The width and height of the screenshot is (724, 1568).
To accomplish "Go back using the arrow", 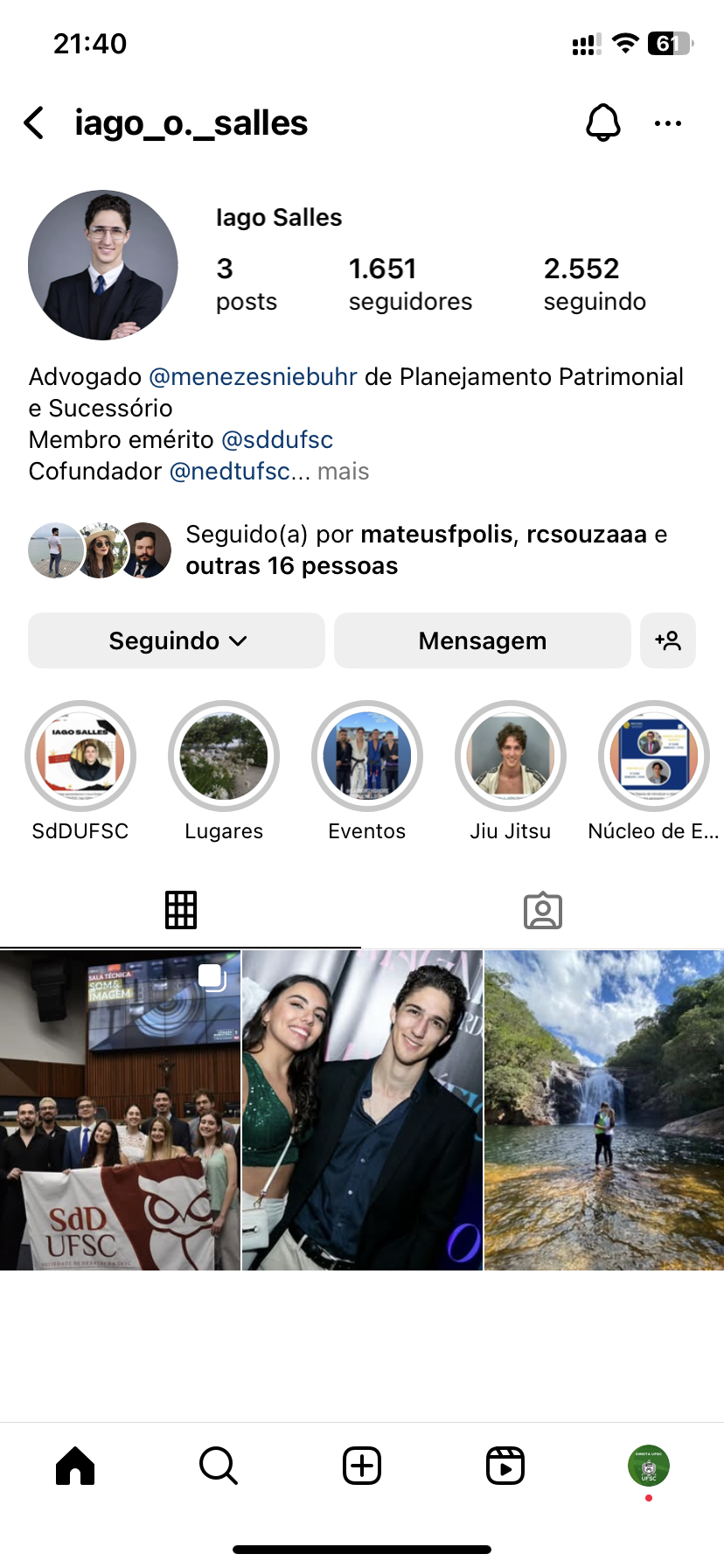I will point(34,123).
